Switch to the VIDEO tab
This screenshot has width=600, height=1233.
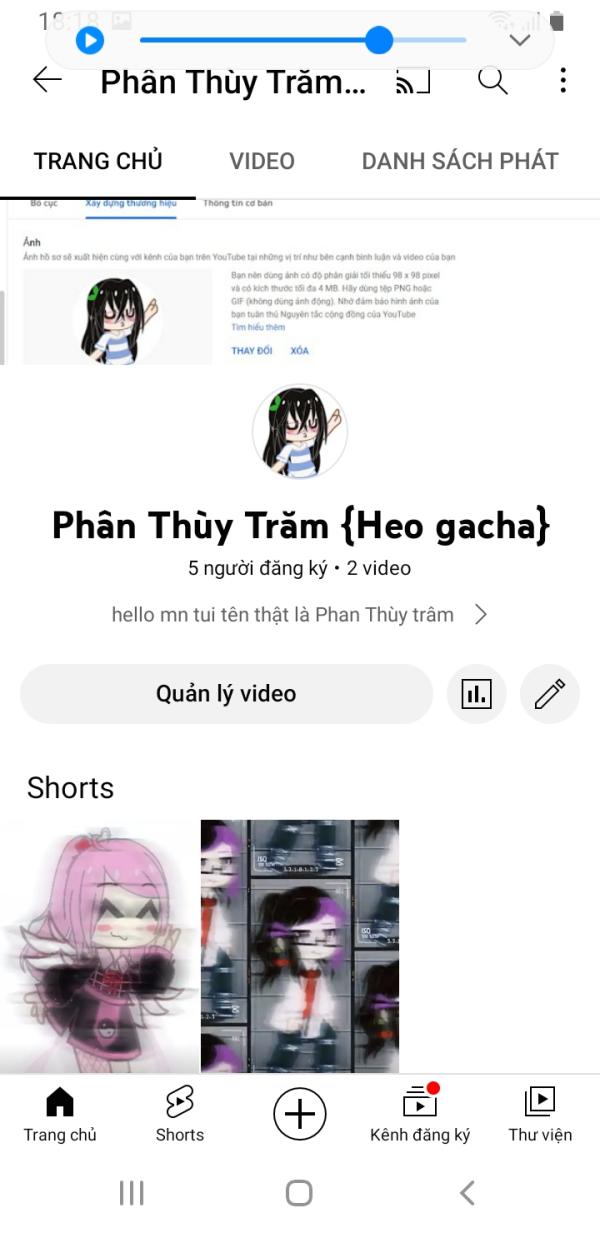262,161
